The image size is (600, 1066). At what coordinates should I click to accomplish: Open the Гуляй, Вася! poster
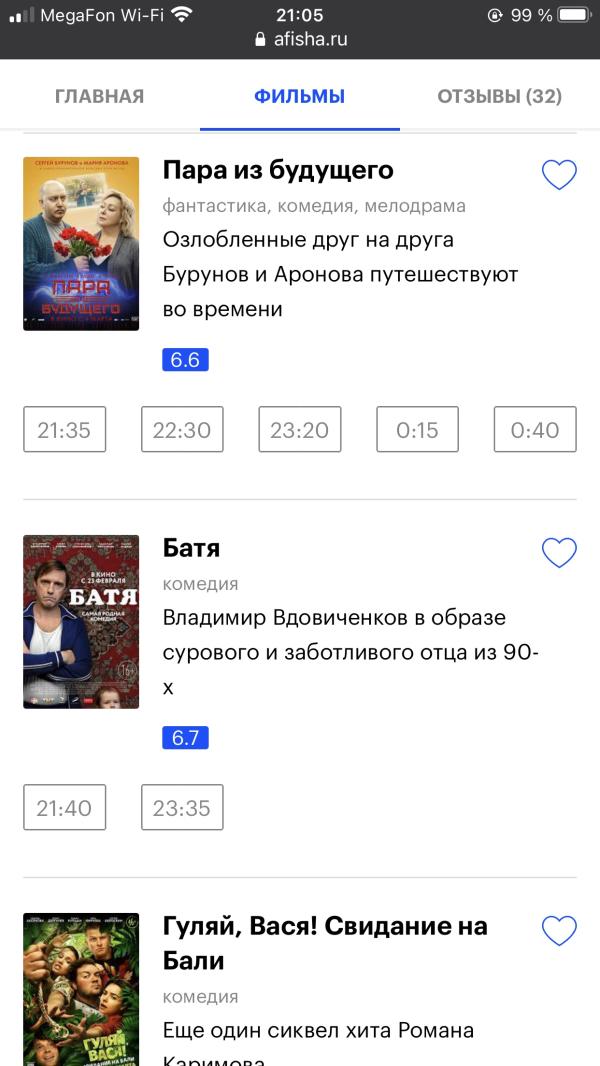81,989
